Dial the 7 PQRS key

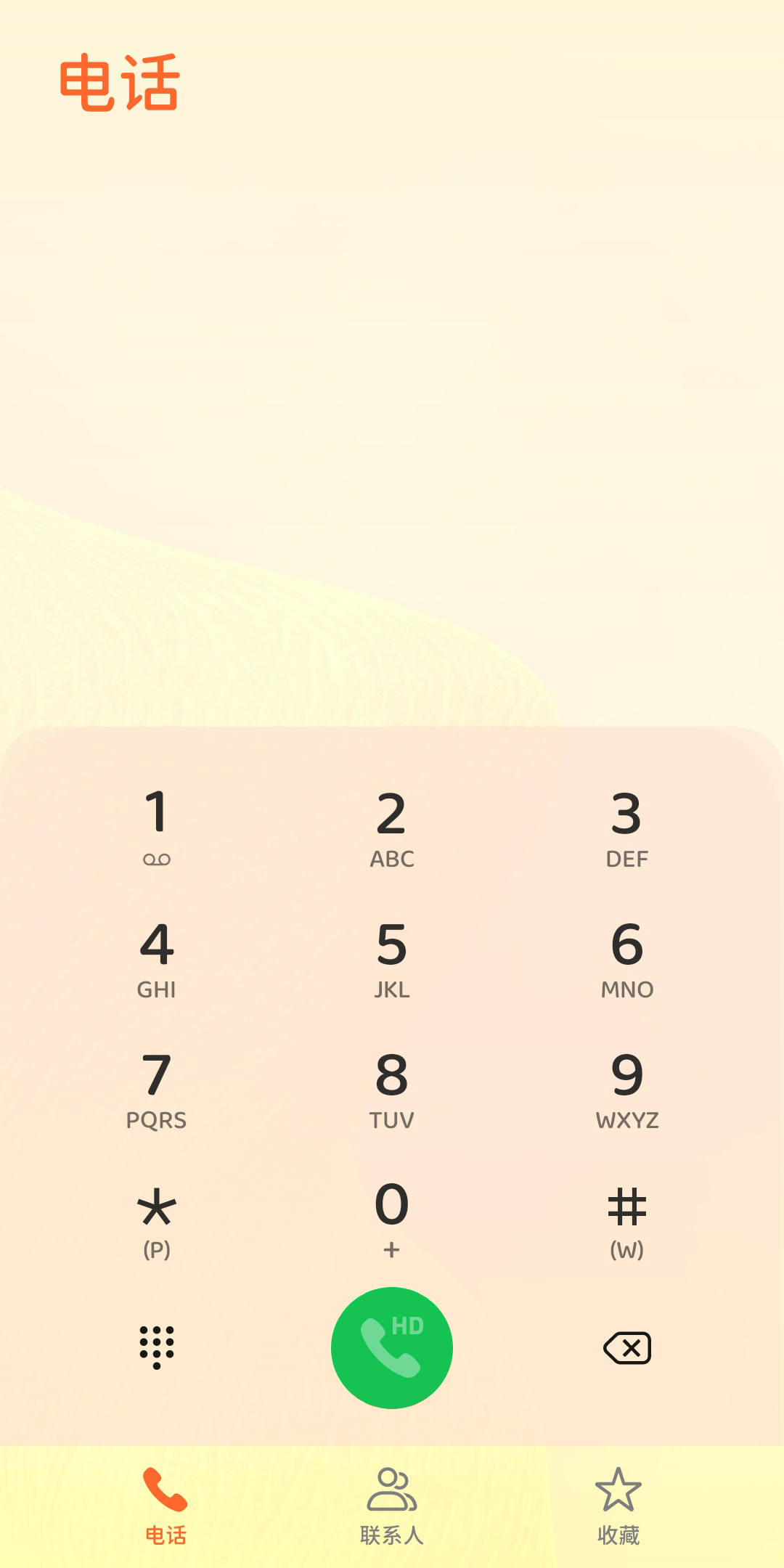(157, 1089)
